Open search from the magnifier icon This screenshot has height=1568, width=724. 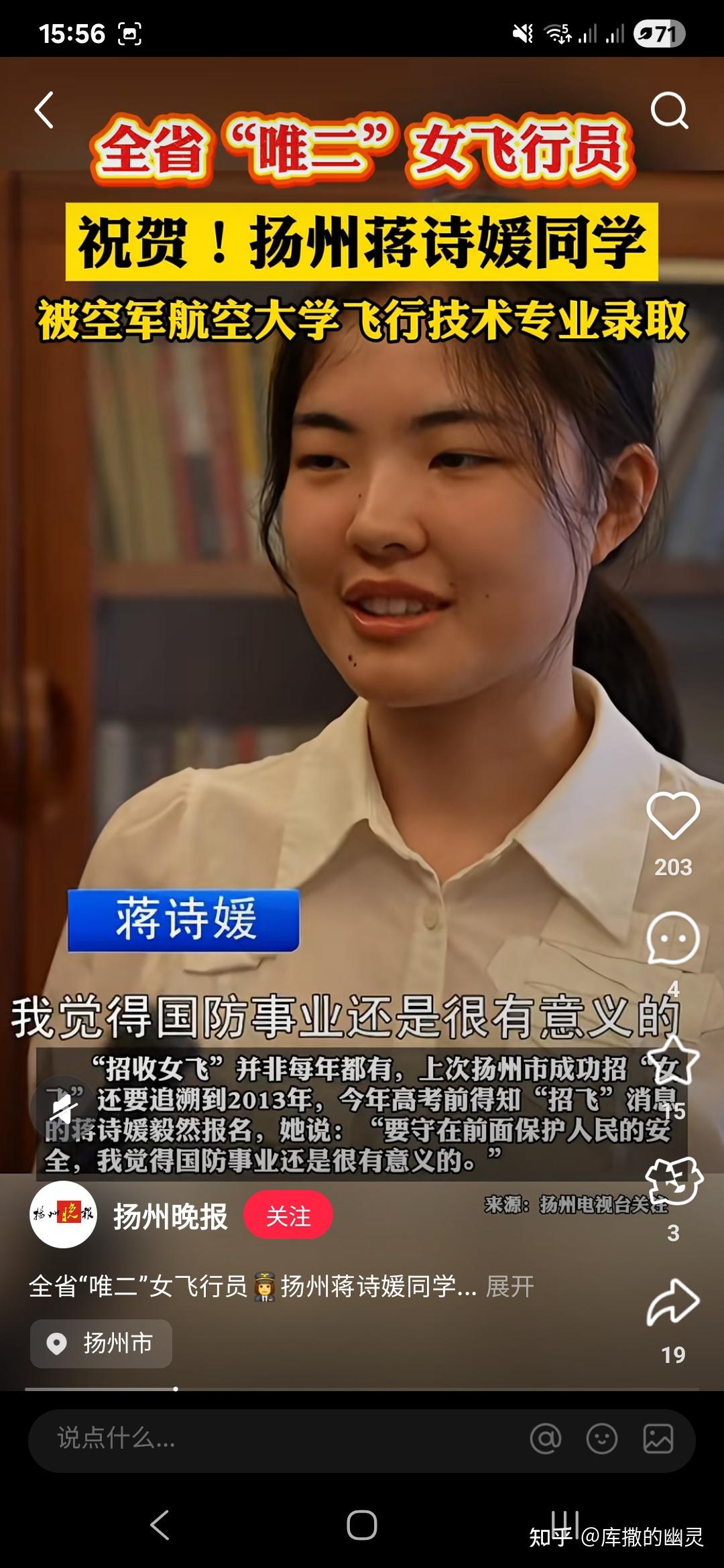point(669,111)
